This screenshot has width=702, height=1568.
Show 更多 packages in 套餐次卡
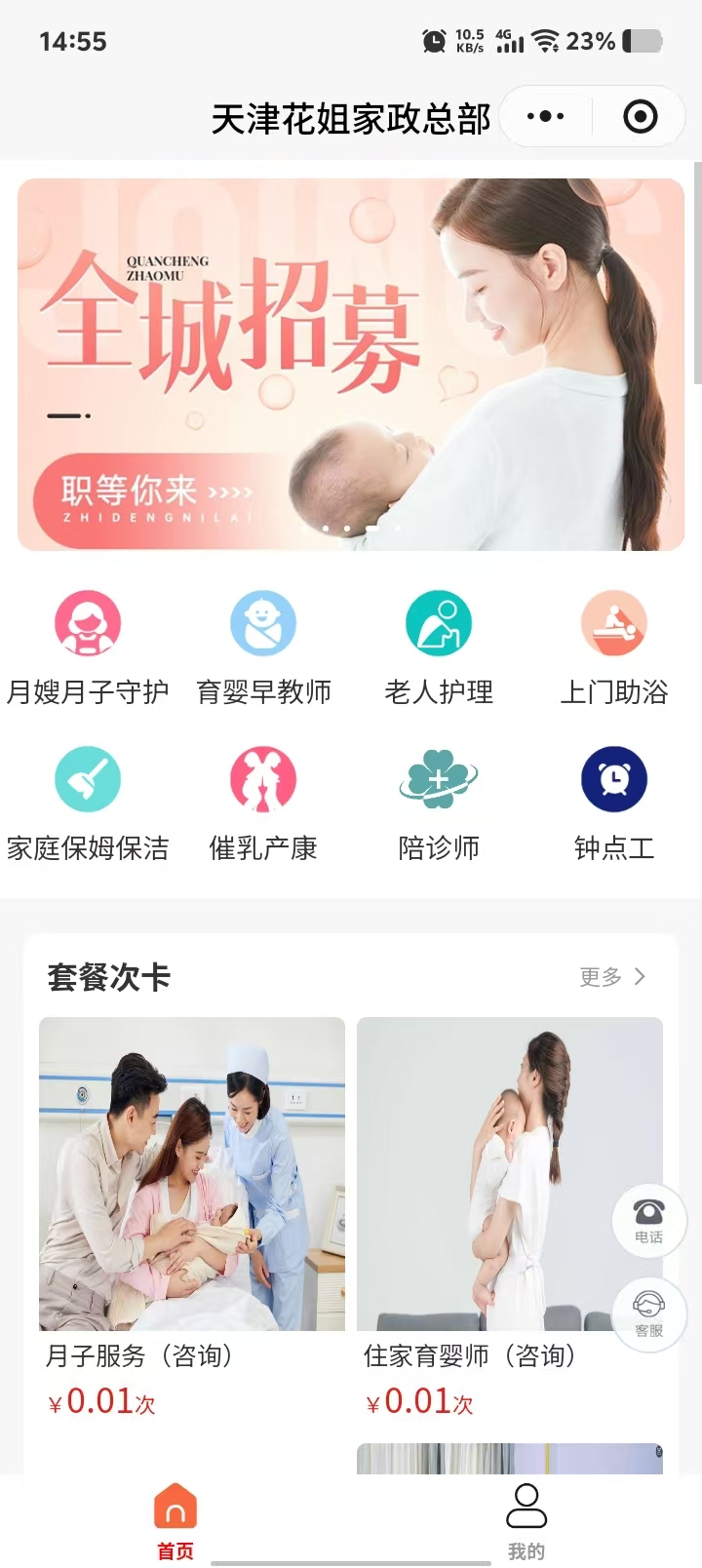[x=612, y=976]
